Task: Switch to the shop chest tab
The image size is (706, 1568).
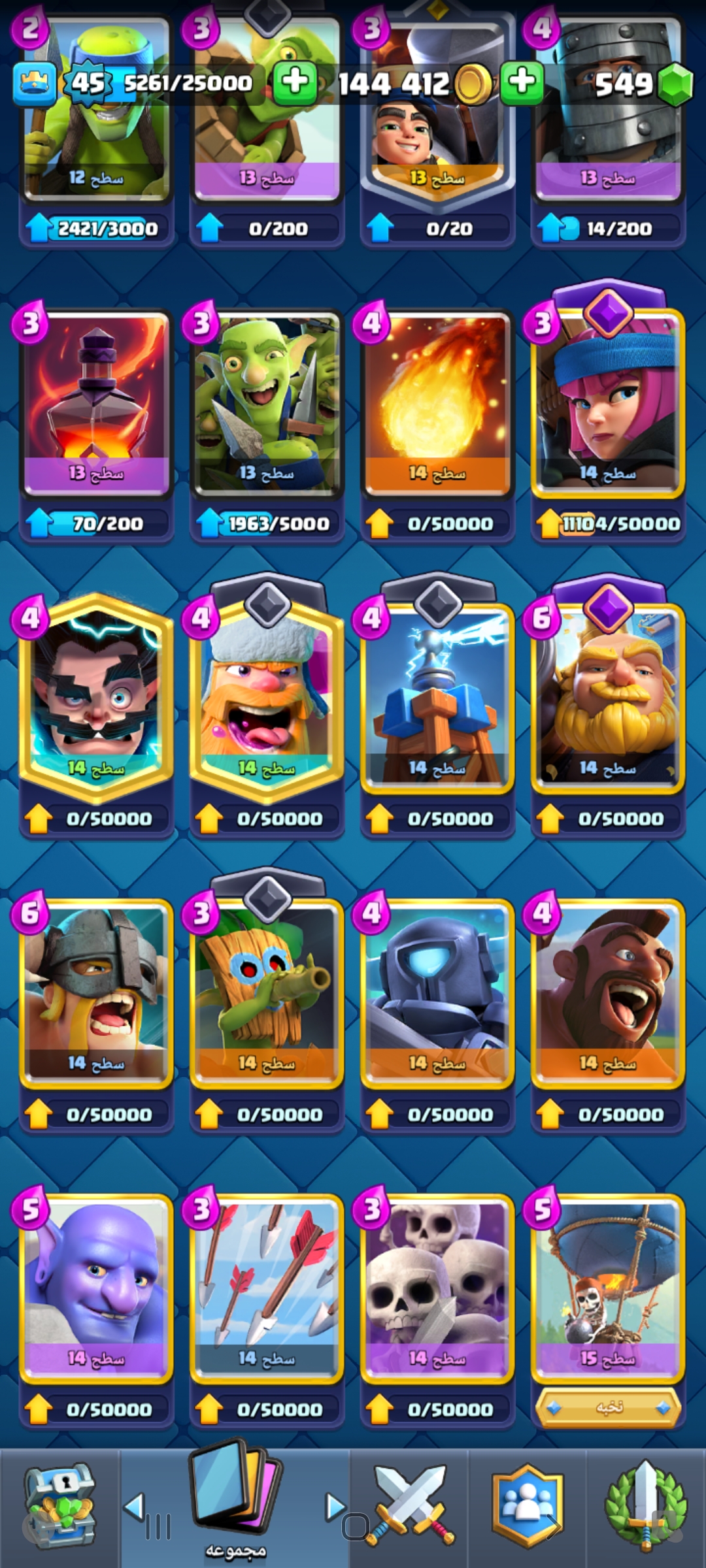Action: (59, 1507)
